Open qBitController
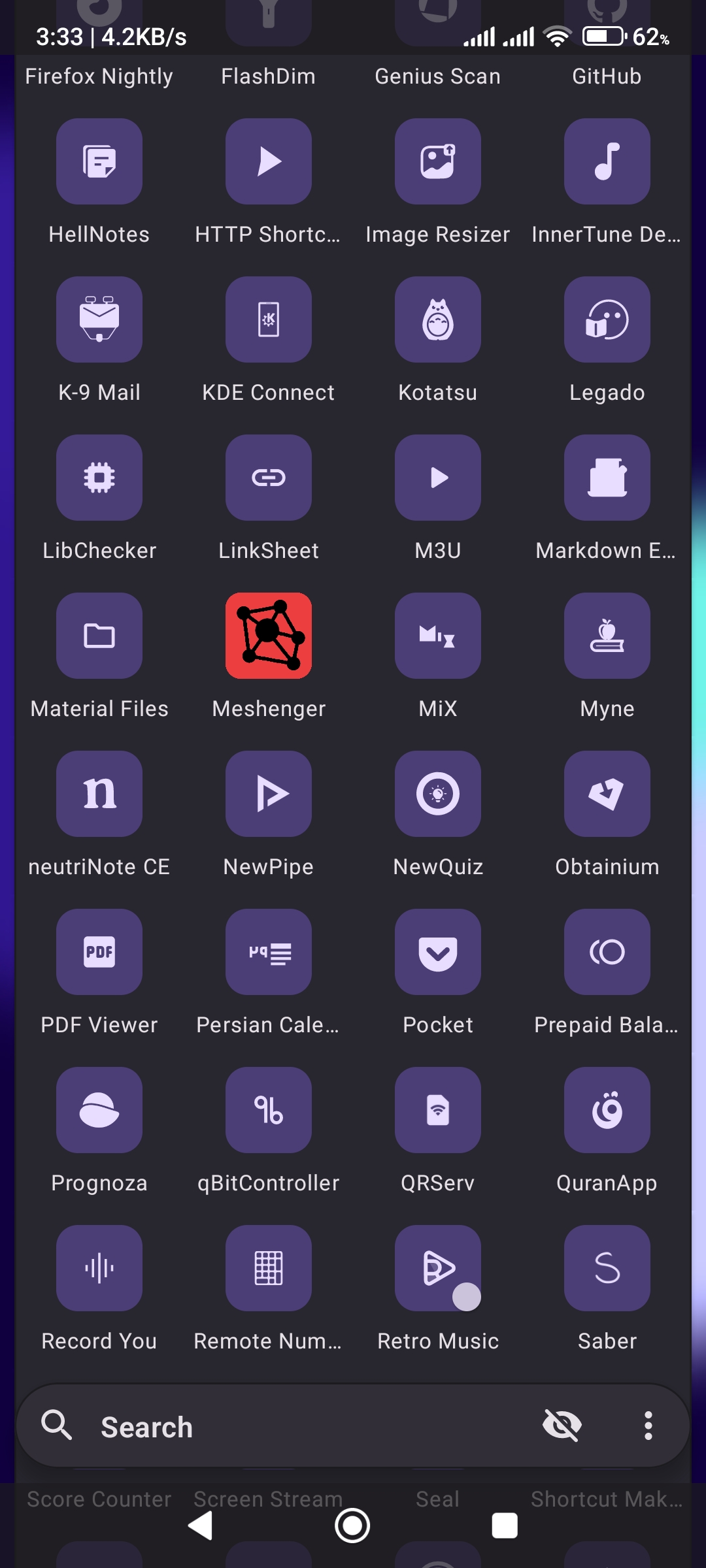 pos(268,1110)
